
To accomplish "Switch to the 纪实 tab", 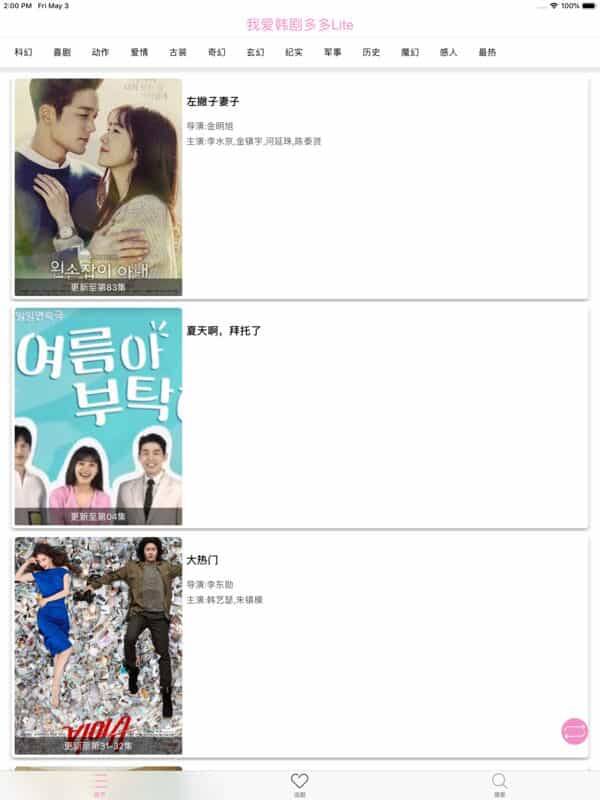I will tap(294, 52).
